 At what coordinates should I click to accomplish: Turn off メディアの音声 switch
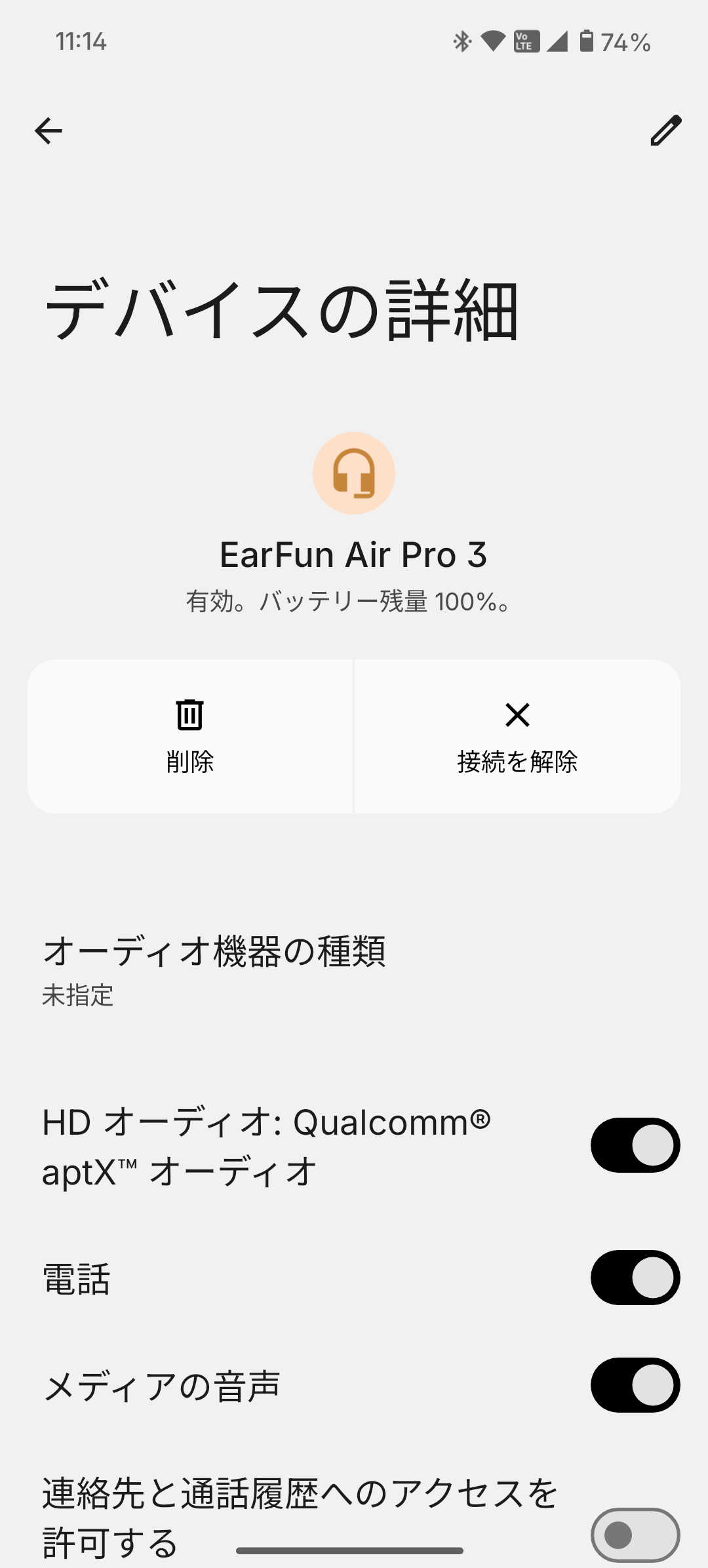[635, 1385]
